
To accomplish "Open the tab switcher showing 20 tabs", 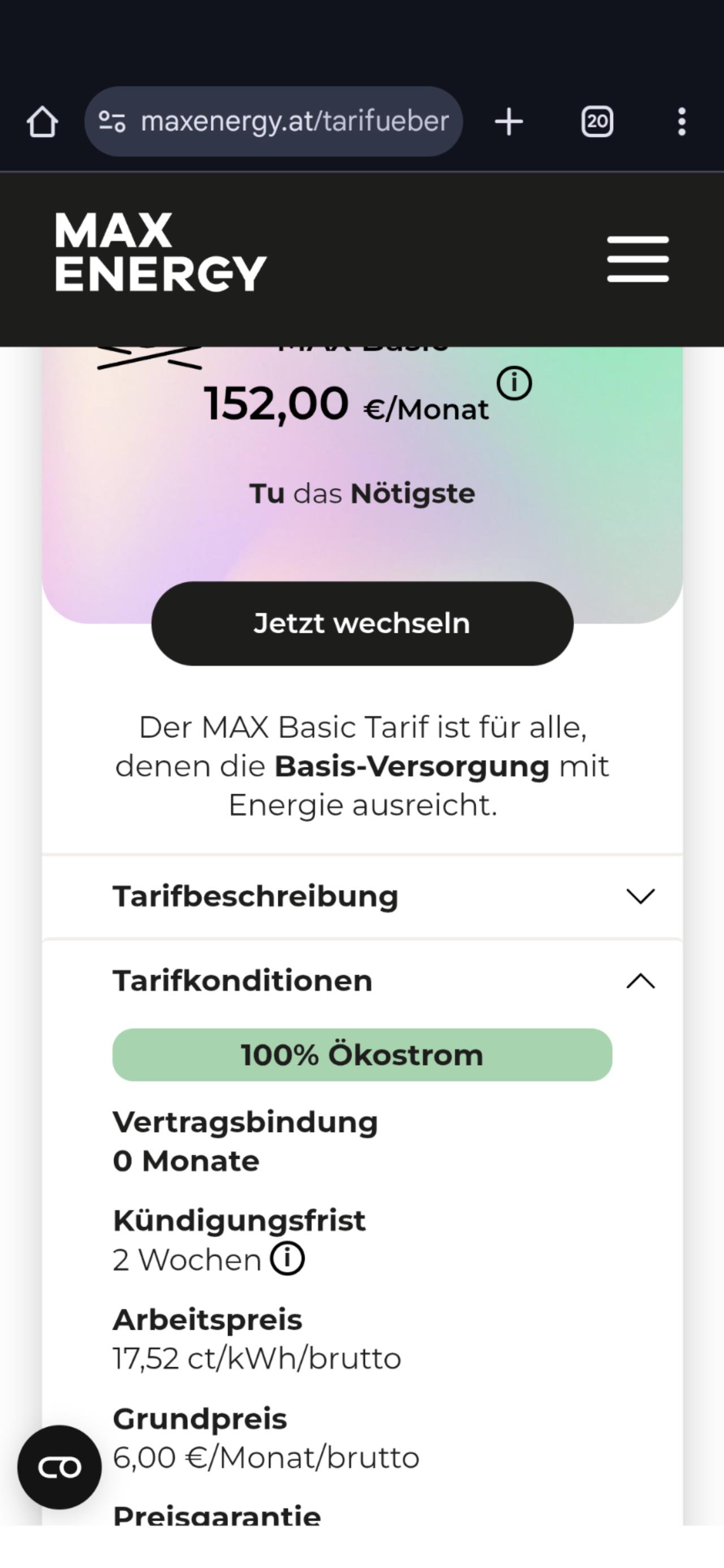I will (x=597, y=122).
